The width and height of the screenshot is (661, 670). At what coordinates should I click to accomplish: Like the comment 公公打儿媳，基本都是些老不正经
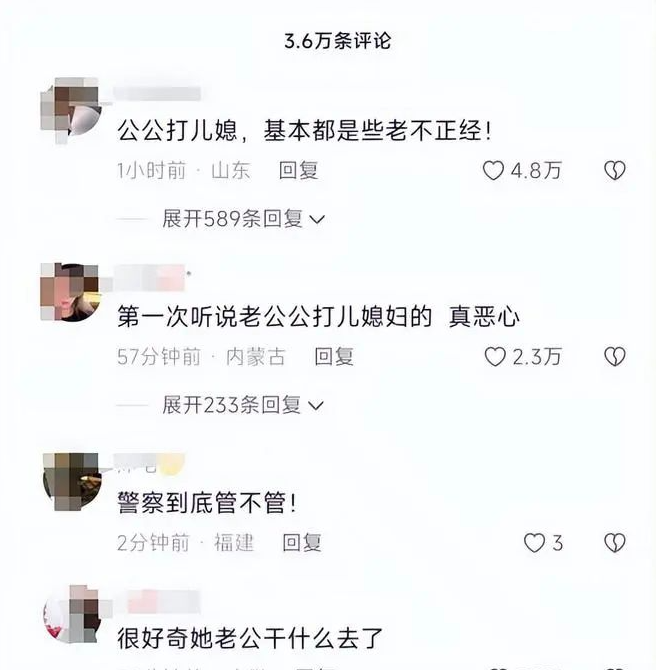pos(494,171)
